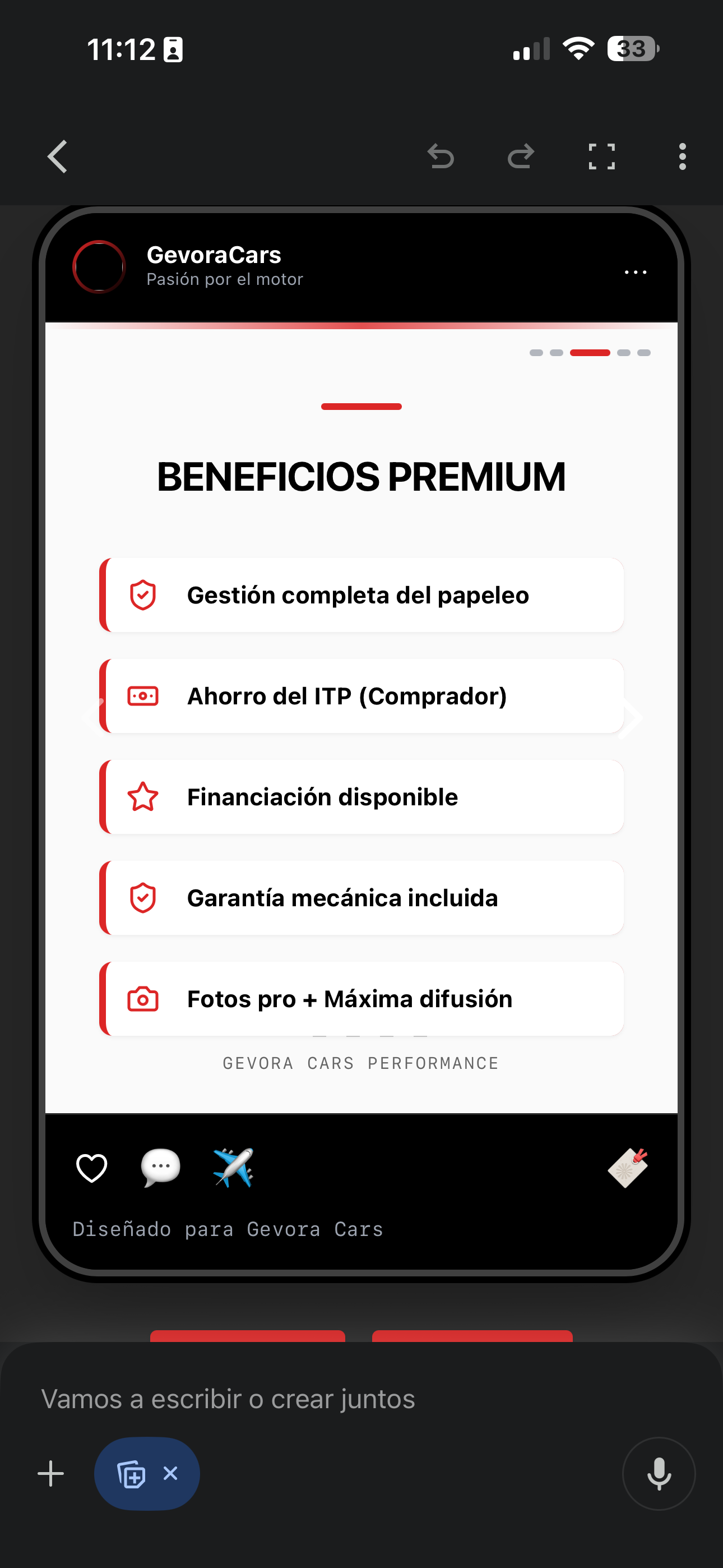Screen dimensions: 723x1568
Task: Remove the selected canvas tool chip
Action: tap(170, 1473)
